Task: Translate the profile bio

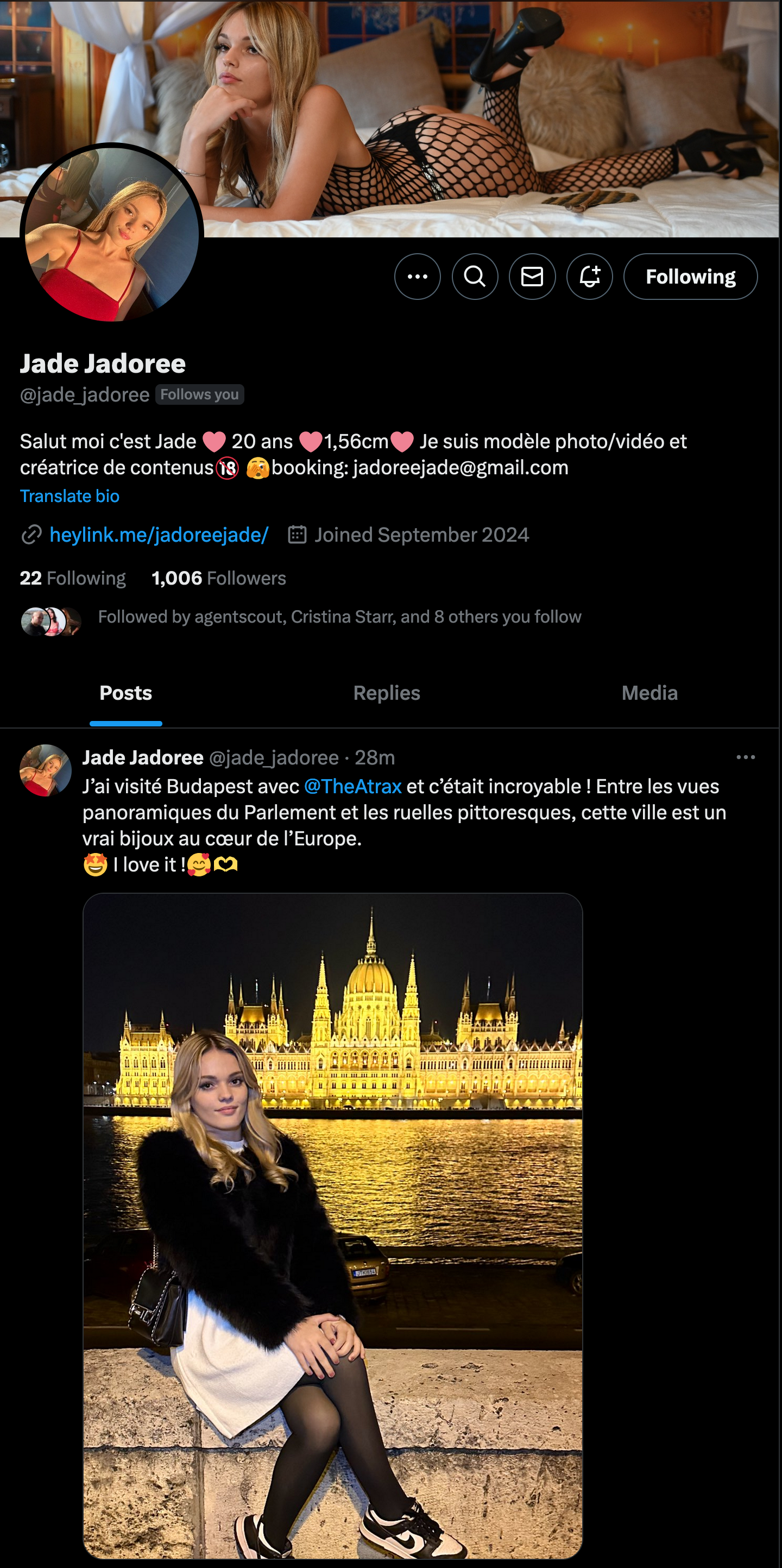Action: pos(70,496)
